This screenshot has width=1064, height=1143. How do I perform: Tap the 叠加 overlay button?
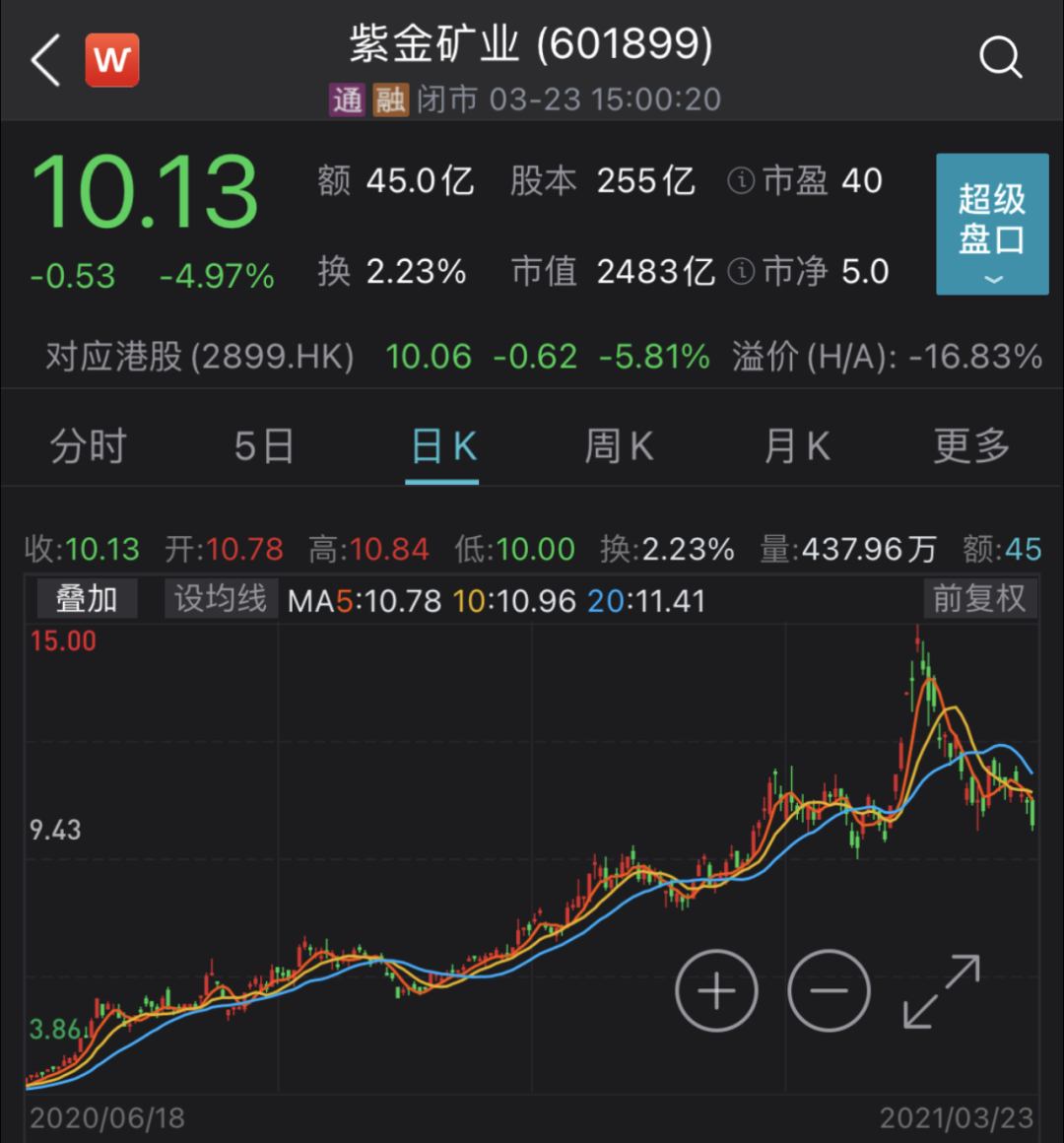87,599
